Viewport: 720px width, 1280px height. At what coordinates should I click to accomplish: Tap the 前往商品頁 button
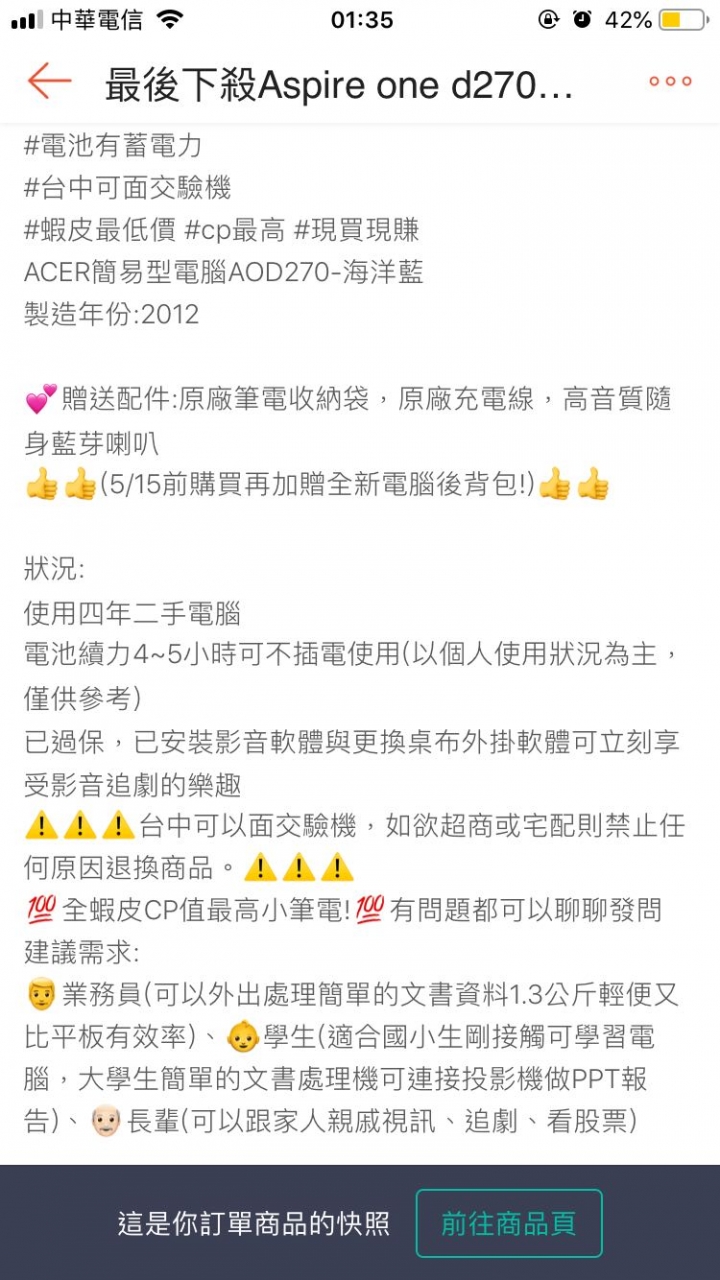(509, 1223)
